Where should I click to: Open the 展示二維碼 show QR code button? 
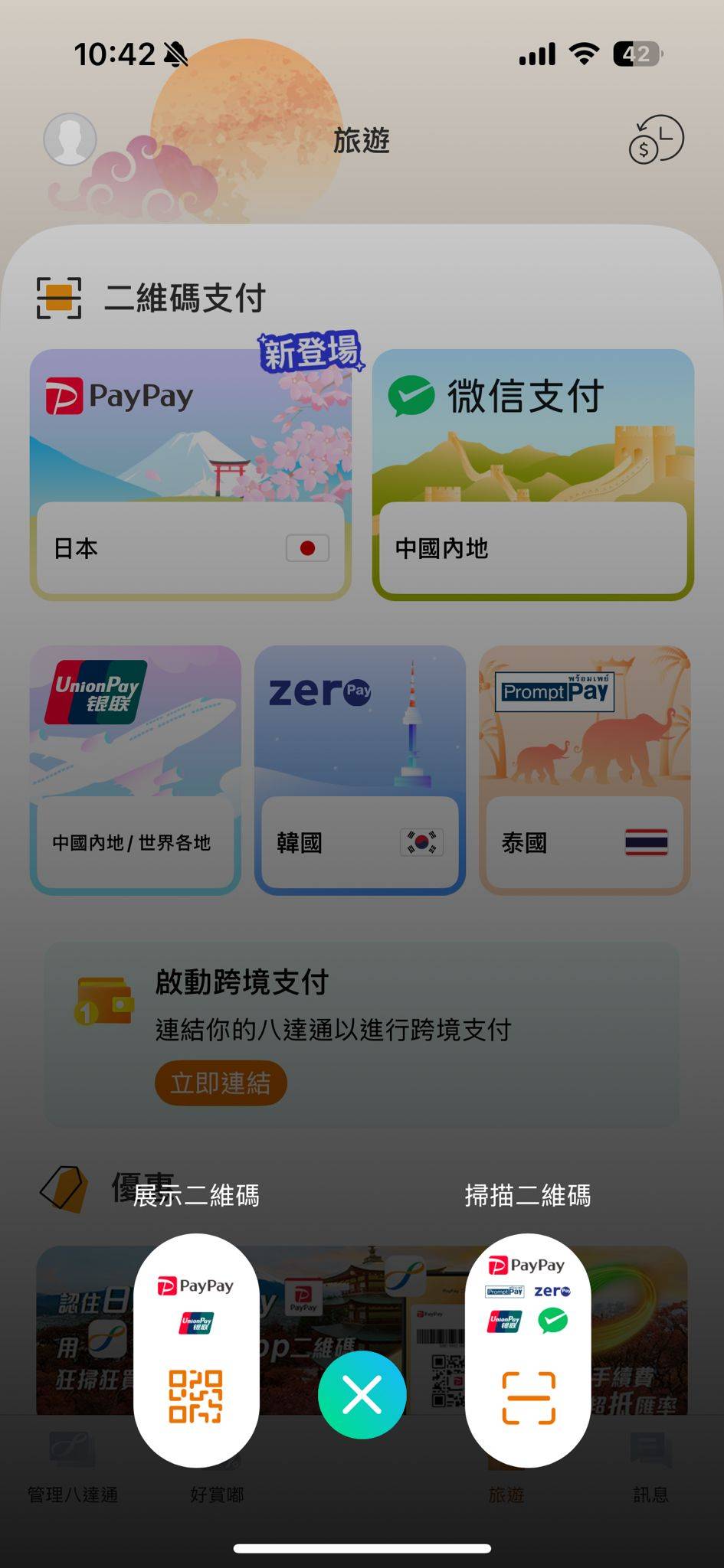196,1349
